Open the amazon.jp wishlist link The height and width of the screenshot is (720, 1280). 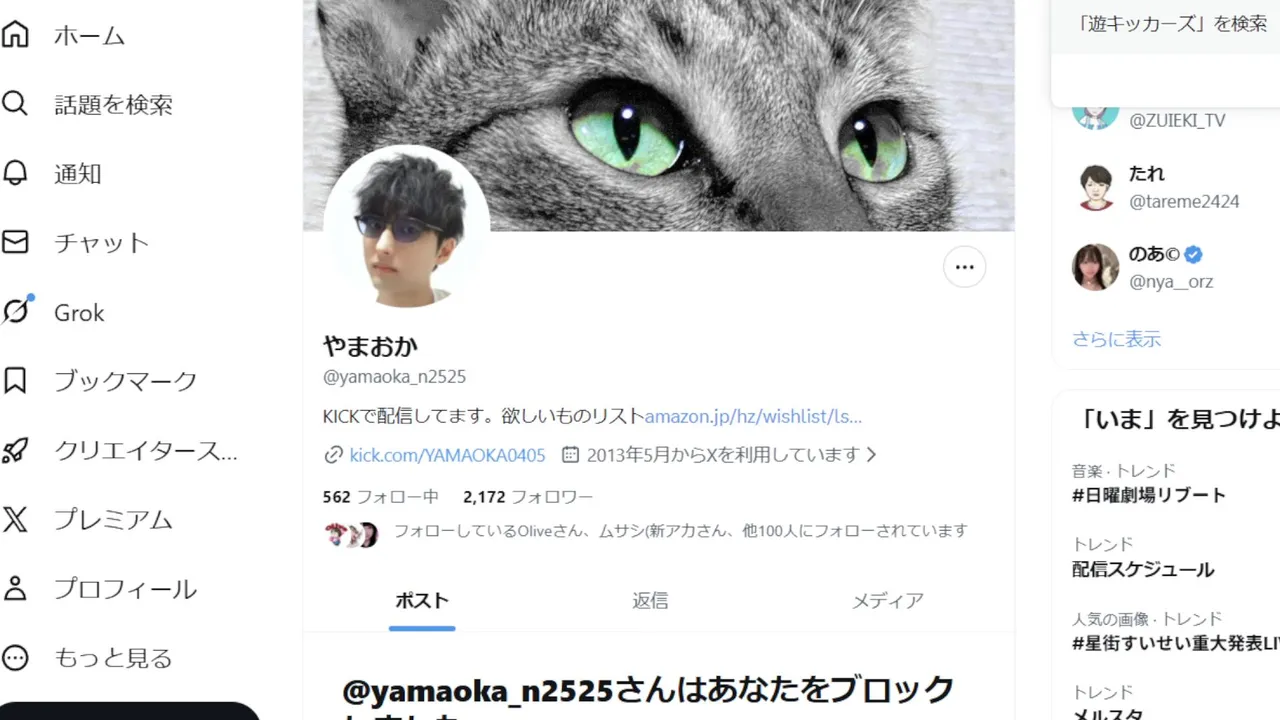(x=753, y=416)
